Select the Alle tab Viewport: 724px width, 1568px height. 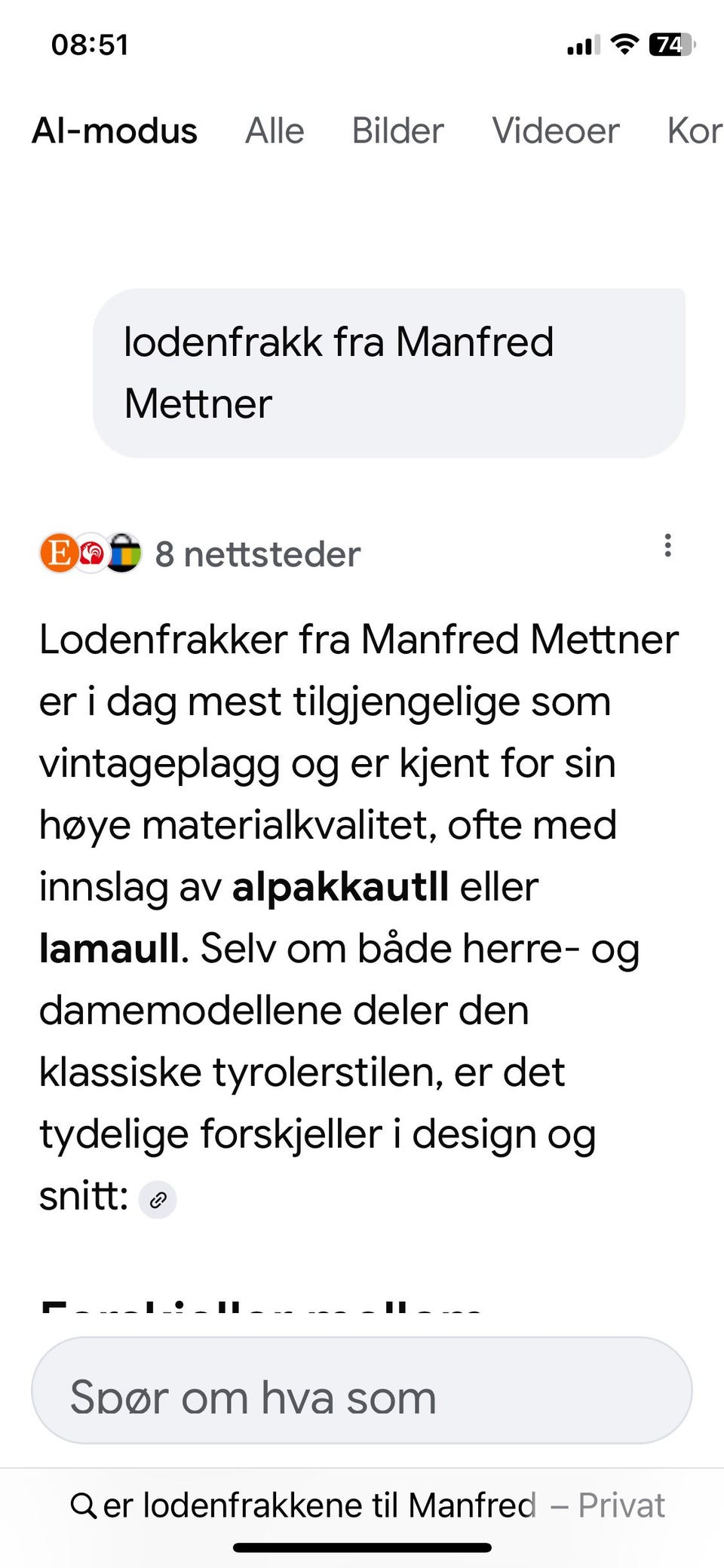pyautogui.click(x=275, y=130)
